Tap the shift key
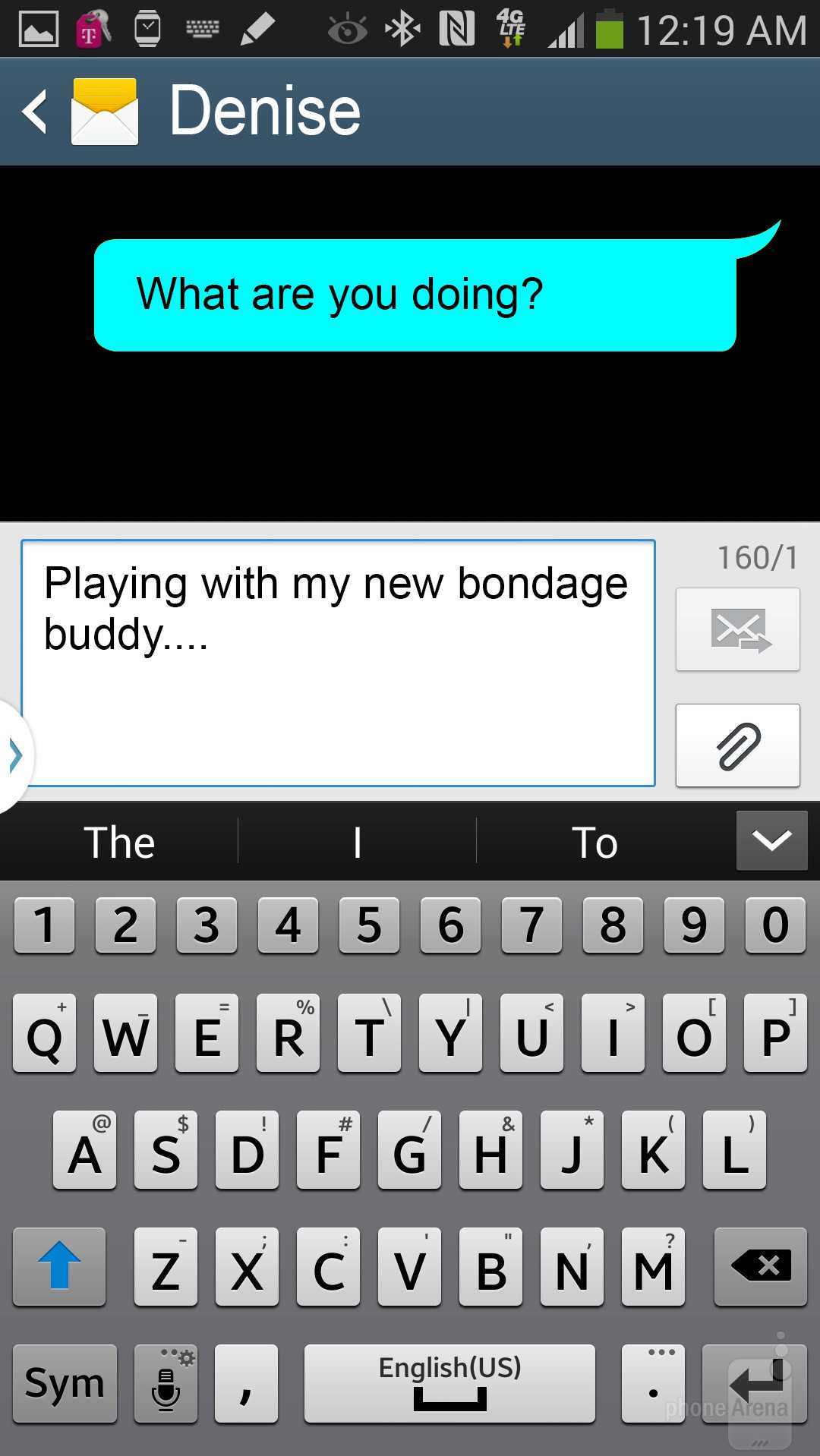The width and height of the screenshot is (820, 1456). pos(59,1266)
